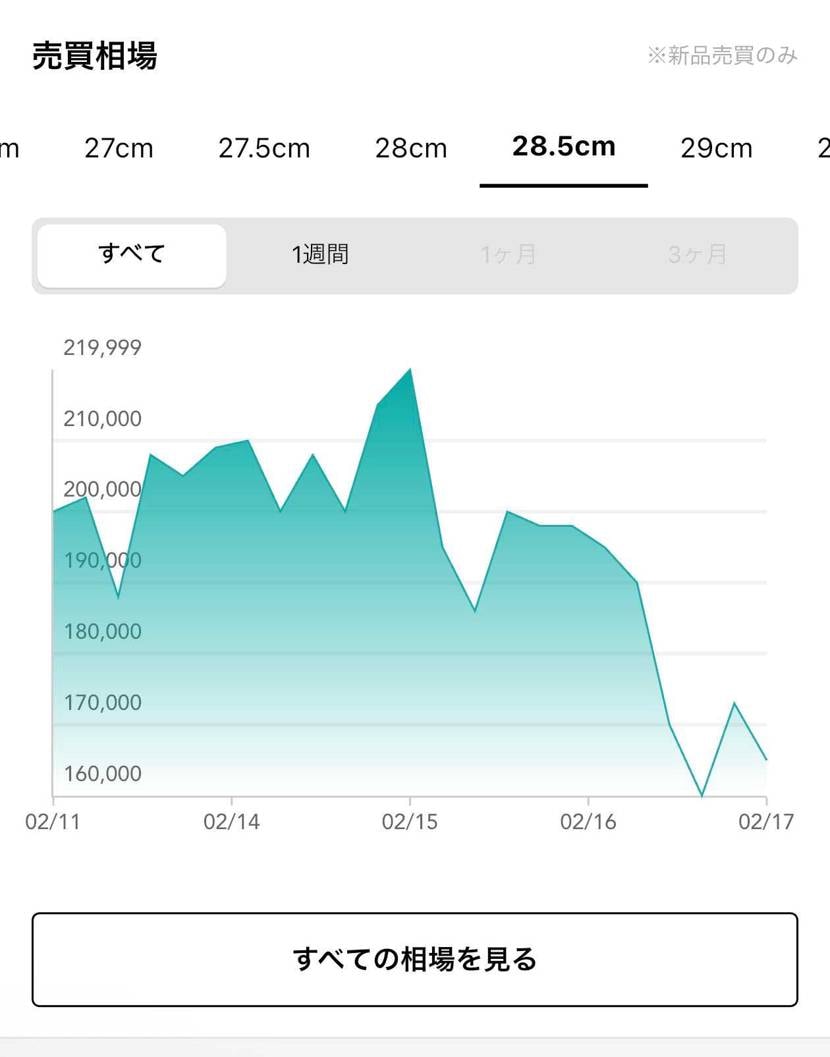This screenshot has width=830, height=1057.
Task: Click the chart peak near 02/15
Action: pyautogui.click(x=409, y=370)
